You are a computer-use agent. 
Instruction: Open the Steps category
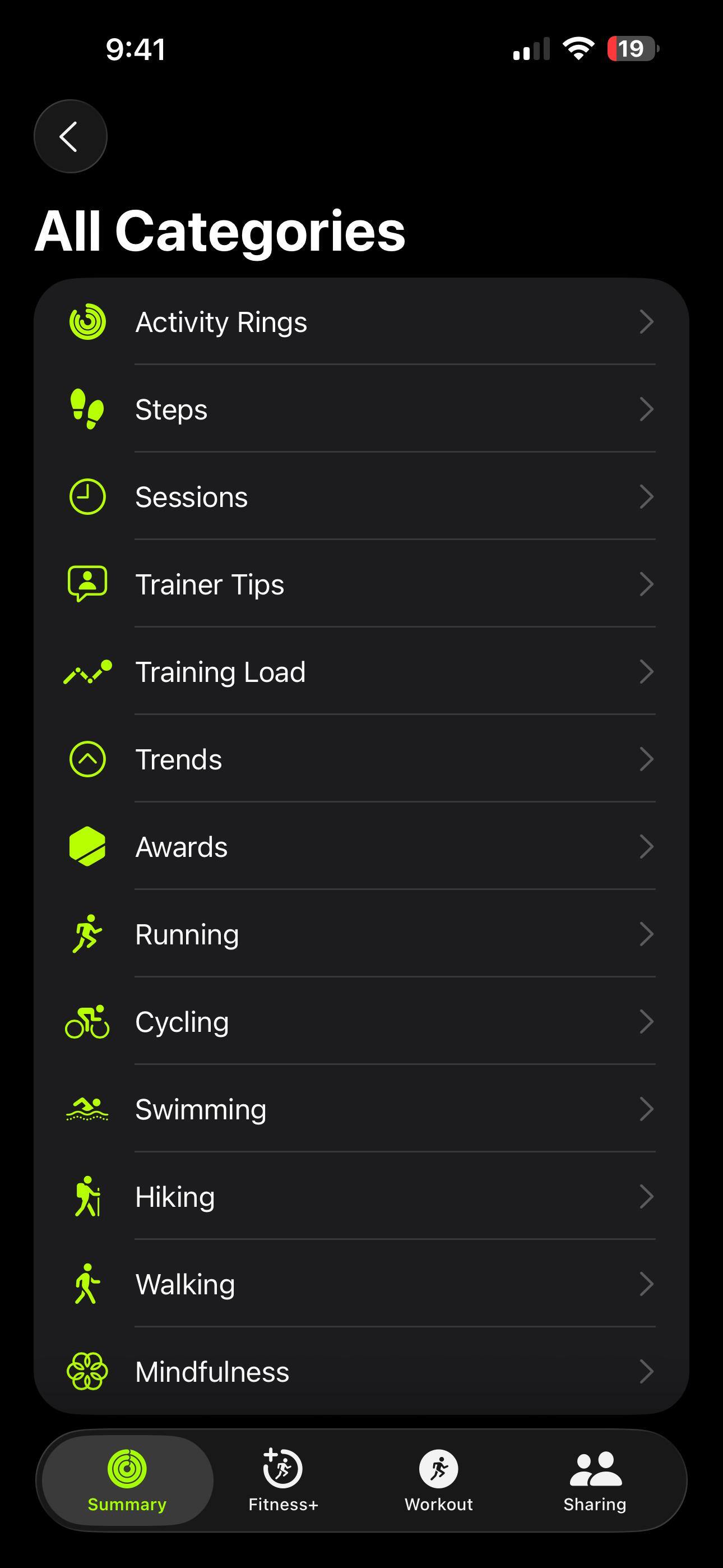[x=361, y=409]
